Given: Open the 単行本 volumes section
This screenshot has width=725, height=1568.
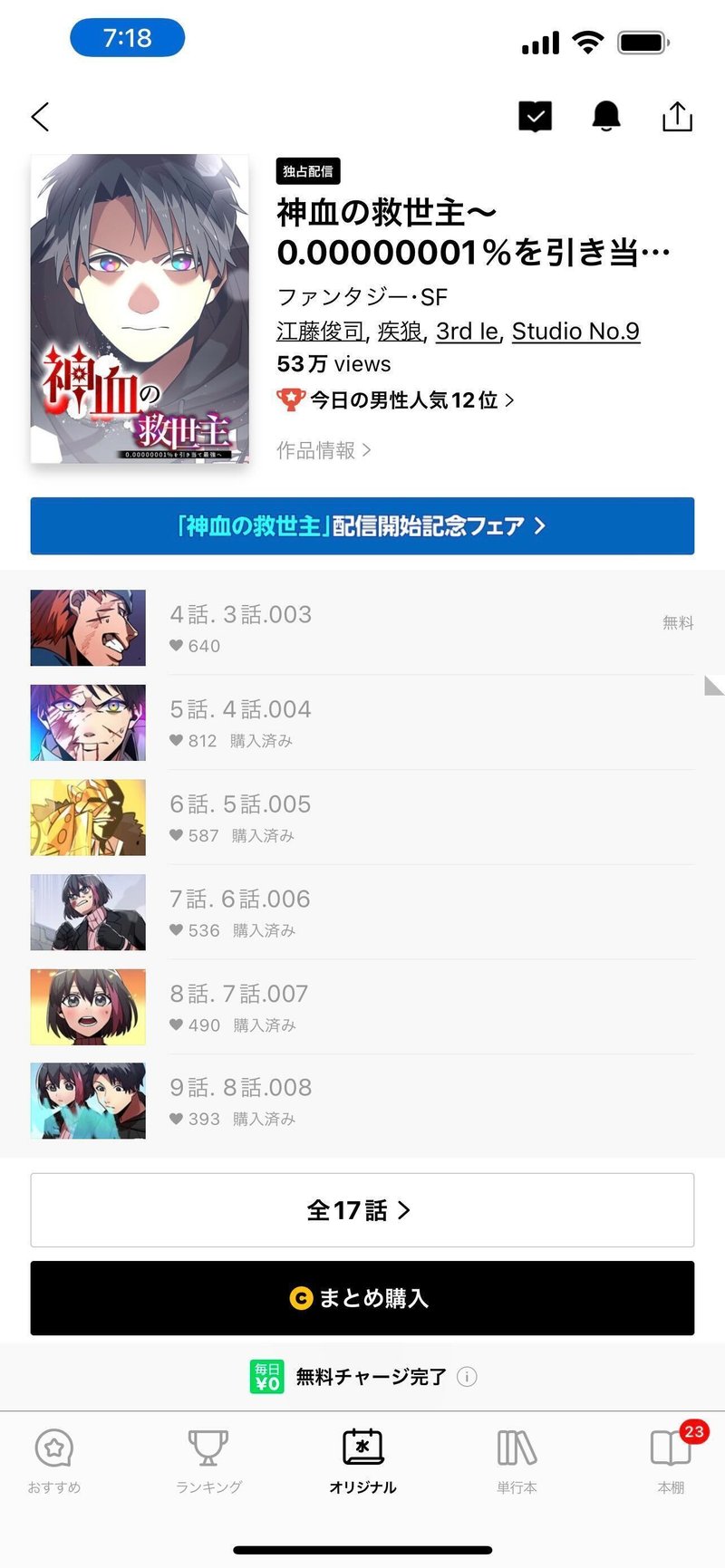Looking at the screenshot, I should pyautogui.click(x=515, y=1460).
